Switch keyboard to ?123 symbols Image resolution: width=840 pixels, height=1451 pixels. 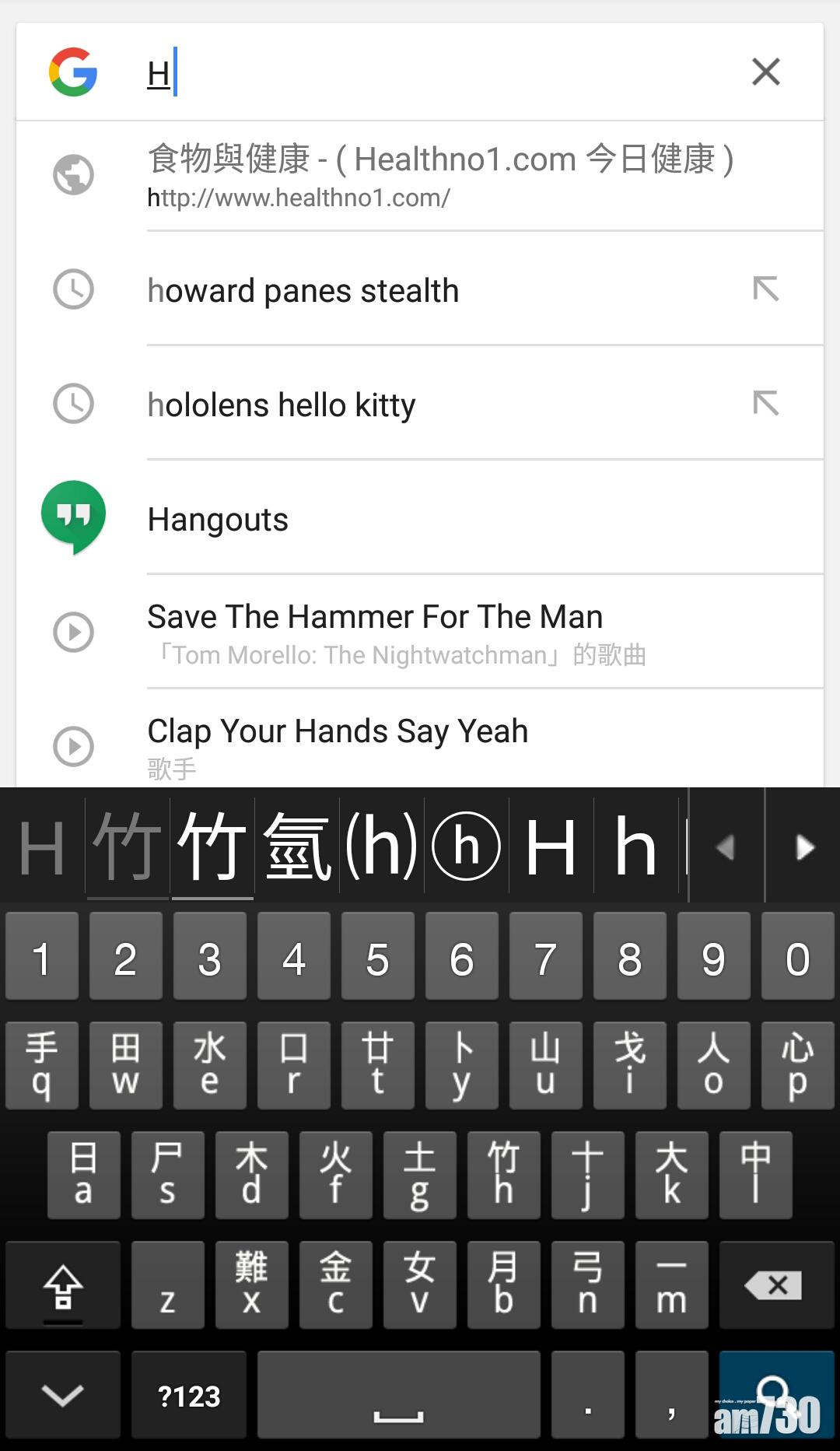tap(189, 1396)
